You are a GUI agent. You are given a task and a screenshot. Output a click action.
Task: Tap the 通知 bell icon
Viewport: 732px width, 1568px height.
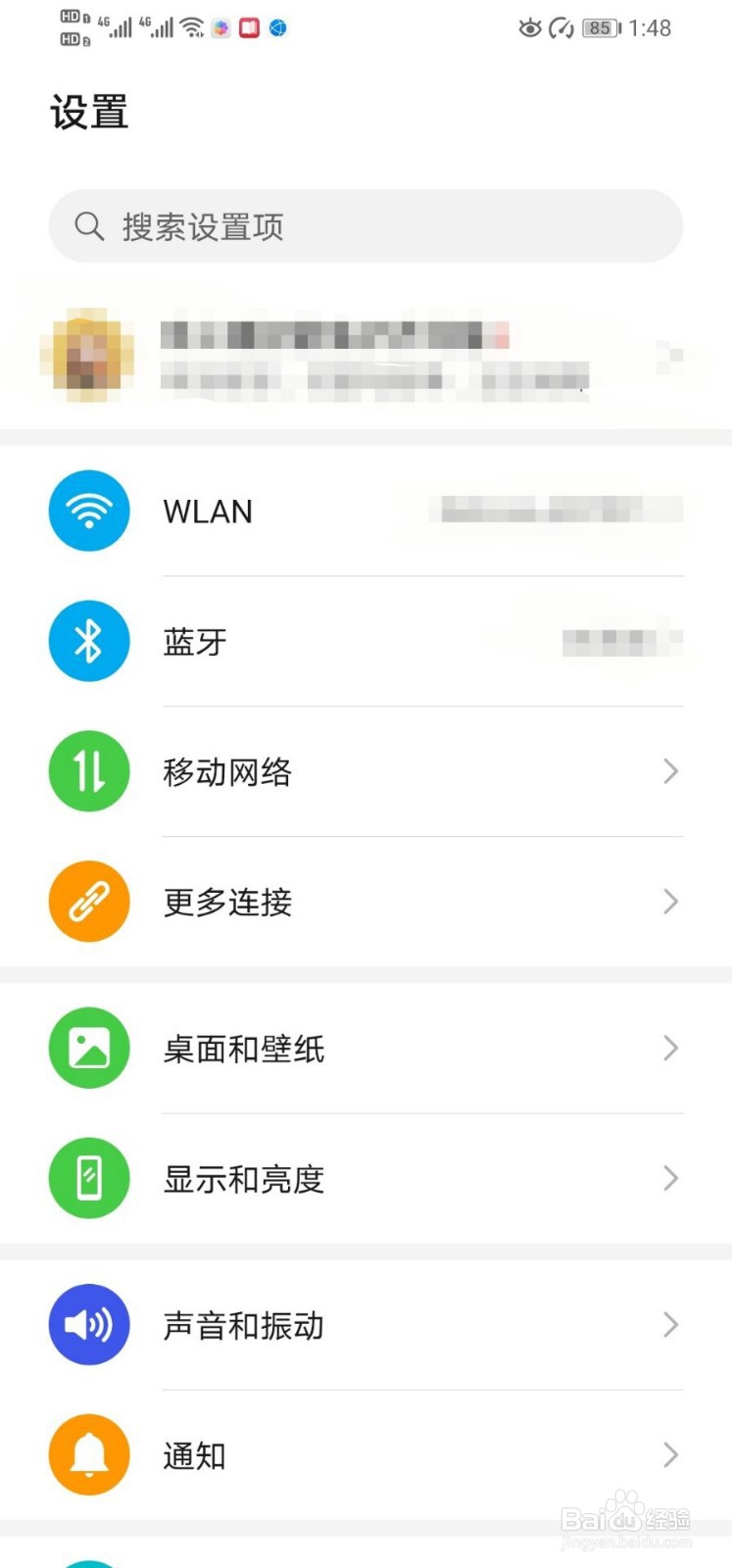pyautogui.click(x=88, y=1455)
